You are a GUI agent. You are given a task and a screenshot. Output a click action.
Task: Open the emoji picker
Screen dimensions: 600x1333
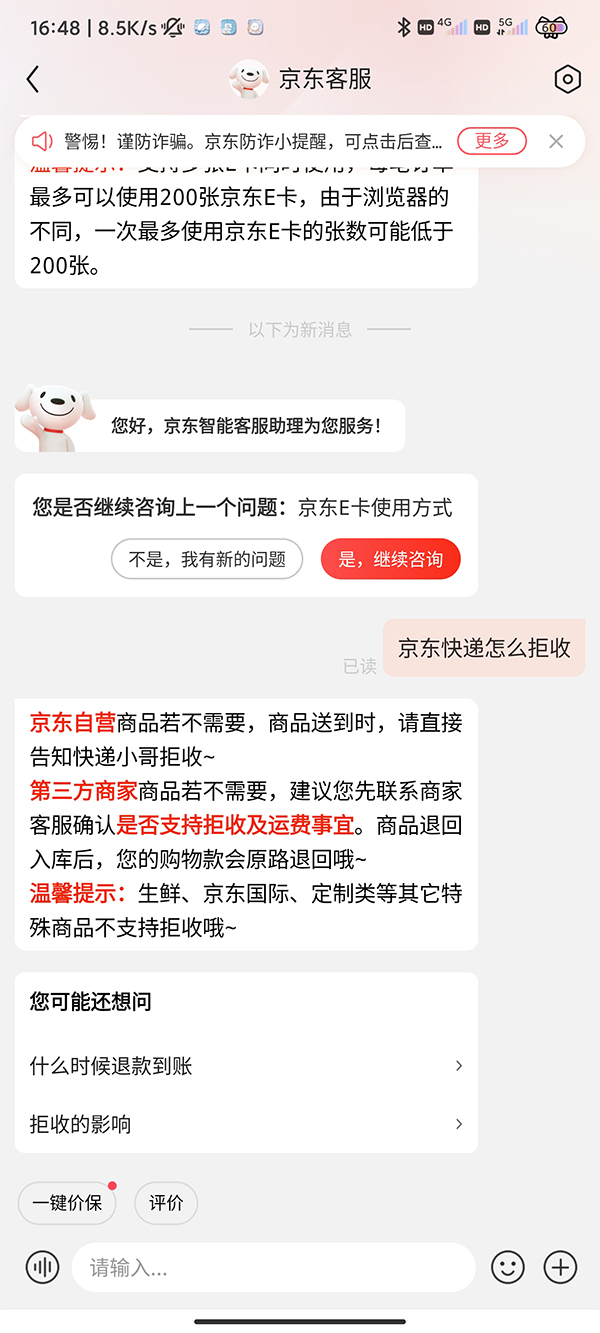point(508,1268)
